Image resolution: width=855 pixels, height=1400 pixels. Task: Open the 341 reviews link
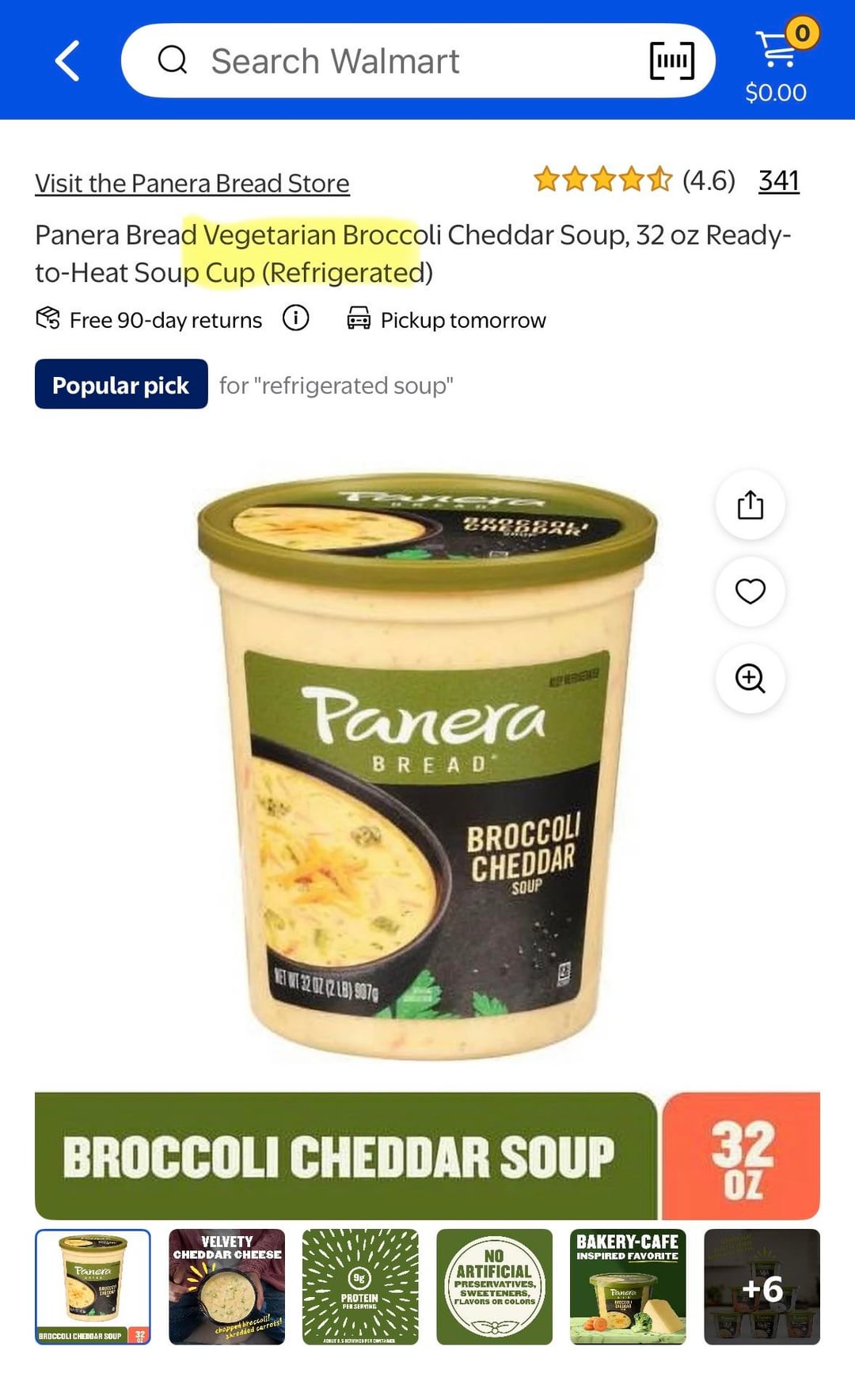pos(778,181)
